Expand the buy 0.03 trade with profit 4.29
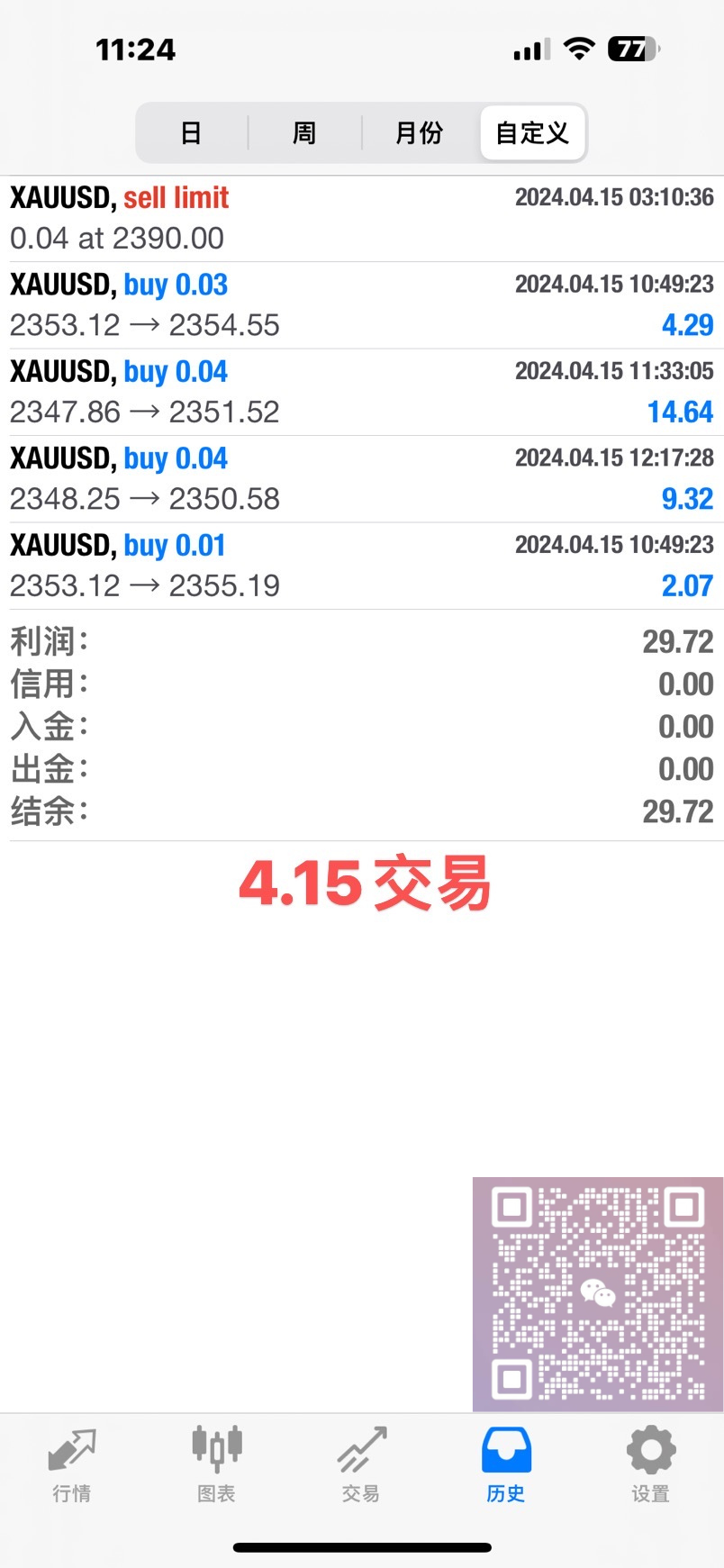Screen dimensions: 724x1568 [x=361, y=304]
